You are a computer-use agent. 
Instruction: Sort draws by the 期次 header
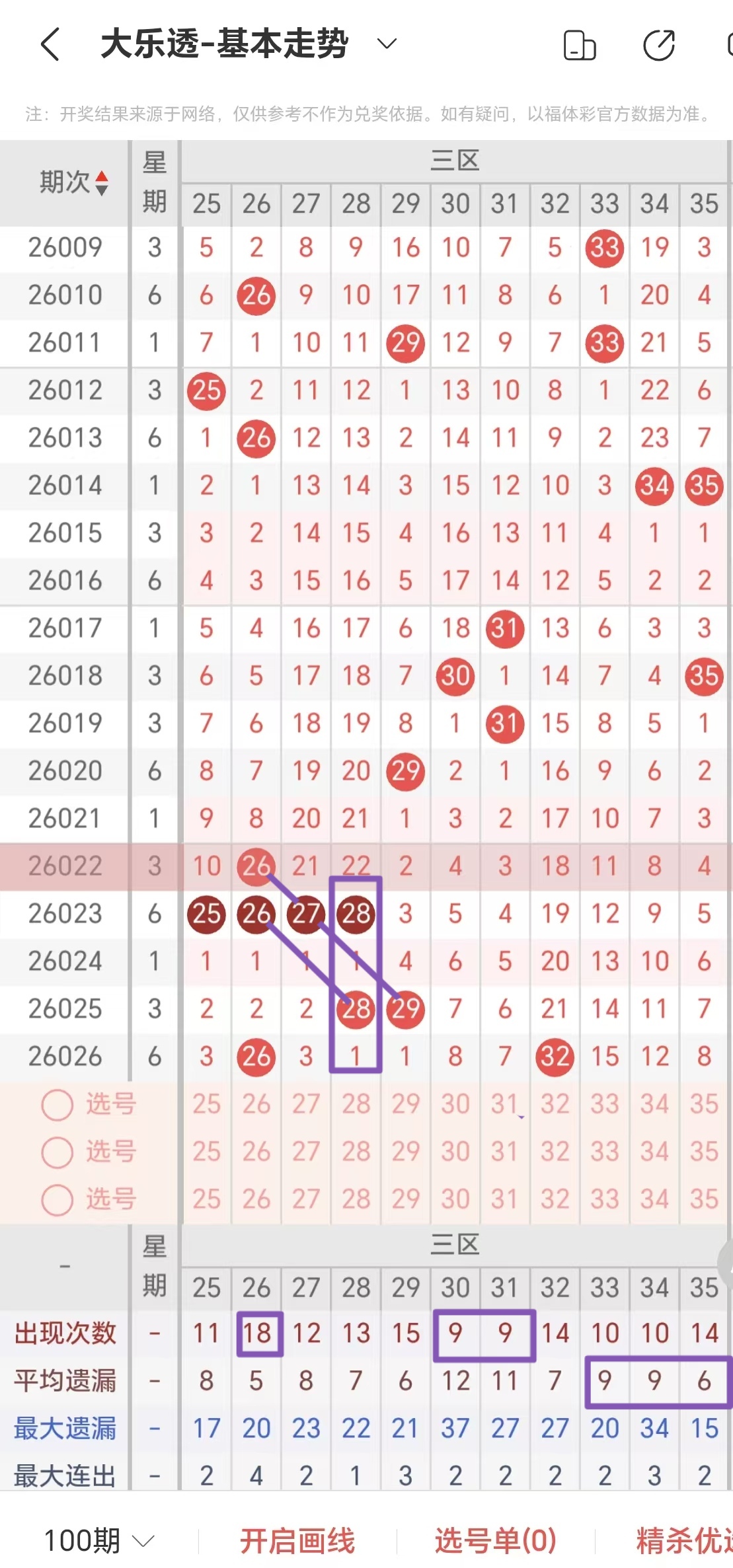pyautogui.click(x=73, y=182)
